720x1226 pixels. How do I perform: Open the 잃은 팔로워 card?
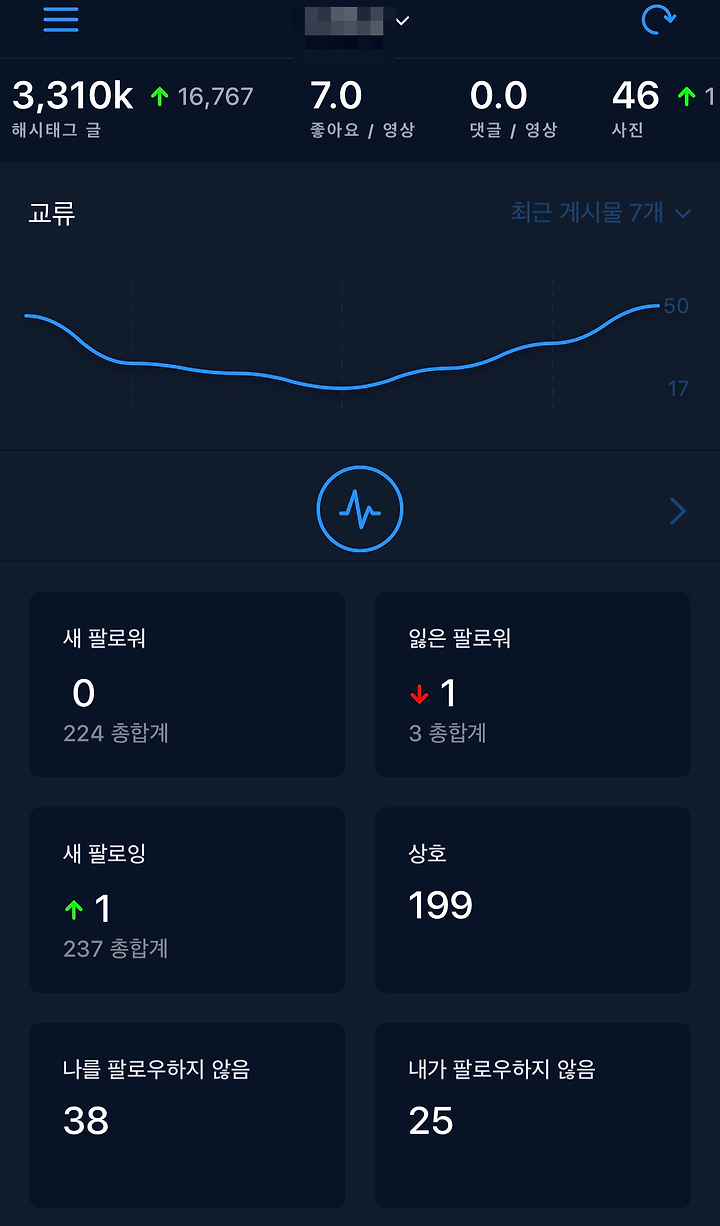[x=532, y=685]
